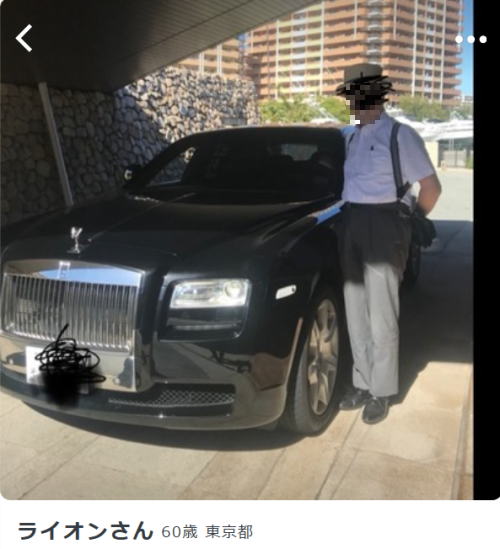Open ライオンさん's profile photo
This screenshot has width=500, height=549.
tap(237, 250)
